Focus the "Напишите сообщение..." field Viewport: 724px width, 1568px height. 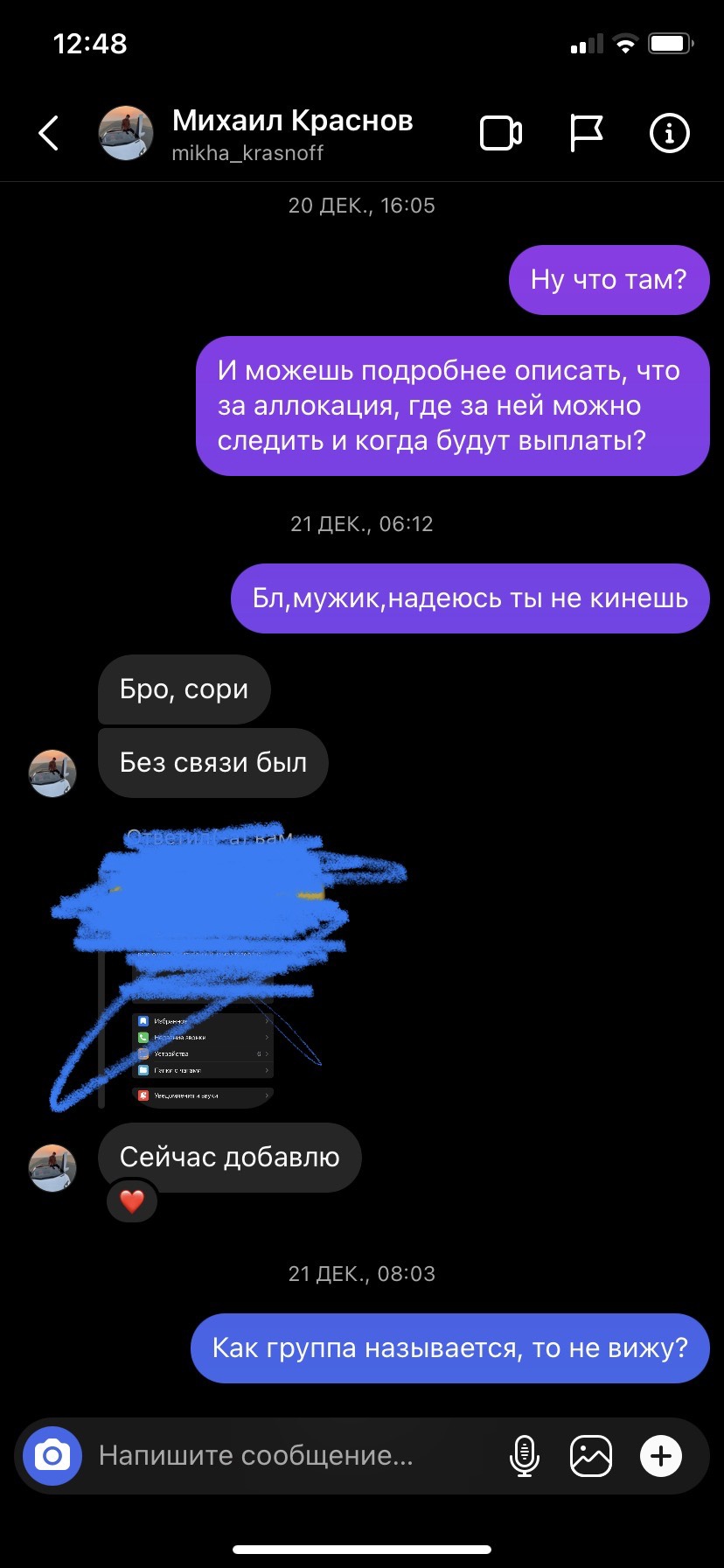[289, 1456]
